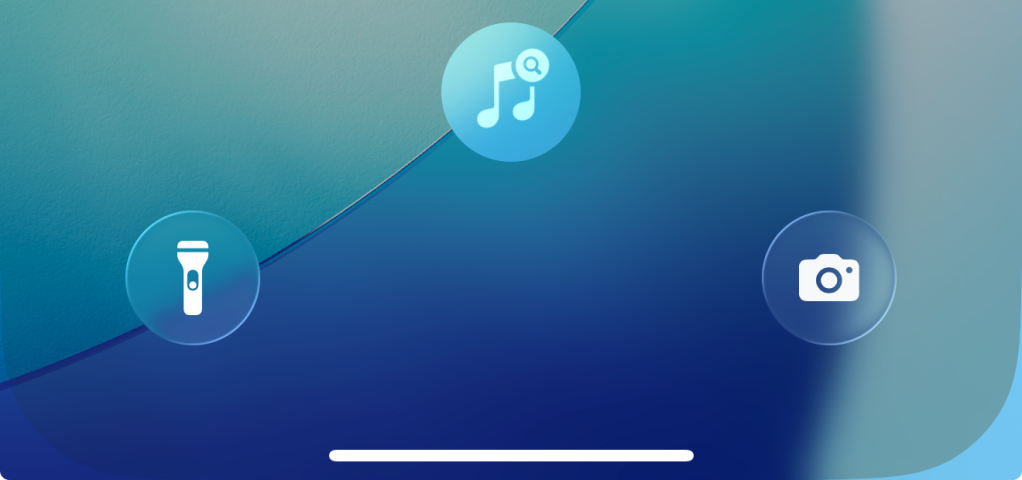Start music recognition
The image size is (1022, 480).
click(x=510, y=91)
